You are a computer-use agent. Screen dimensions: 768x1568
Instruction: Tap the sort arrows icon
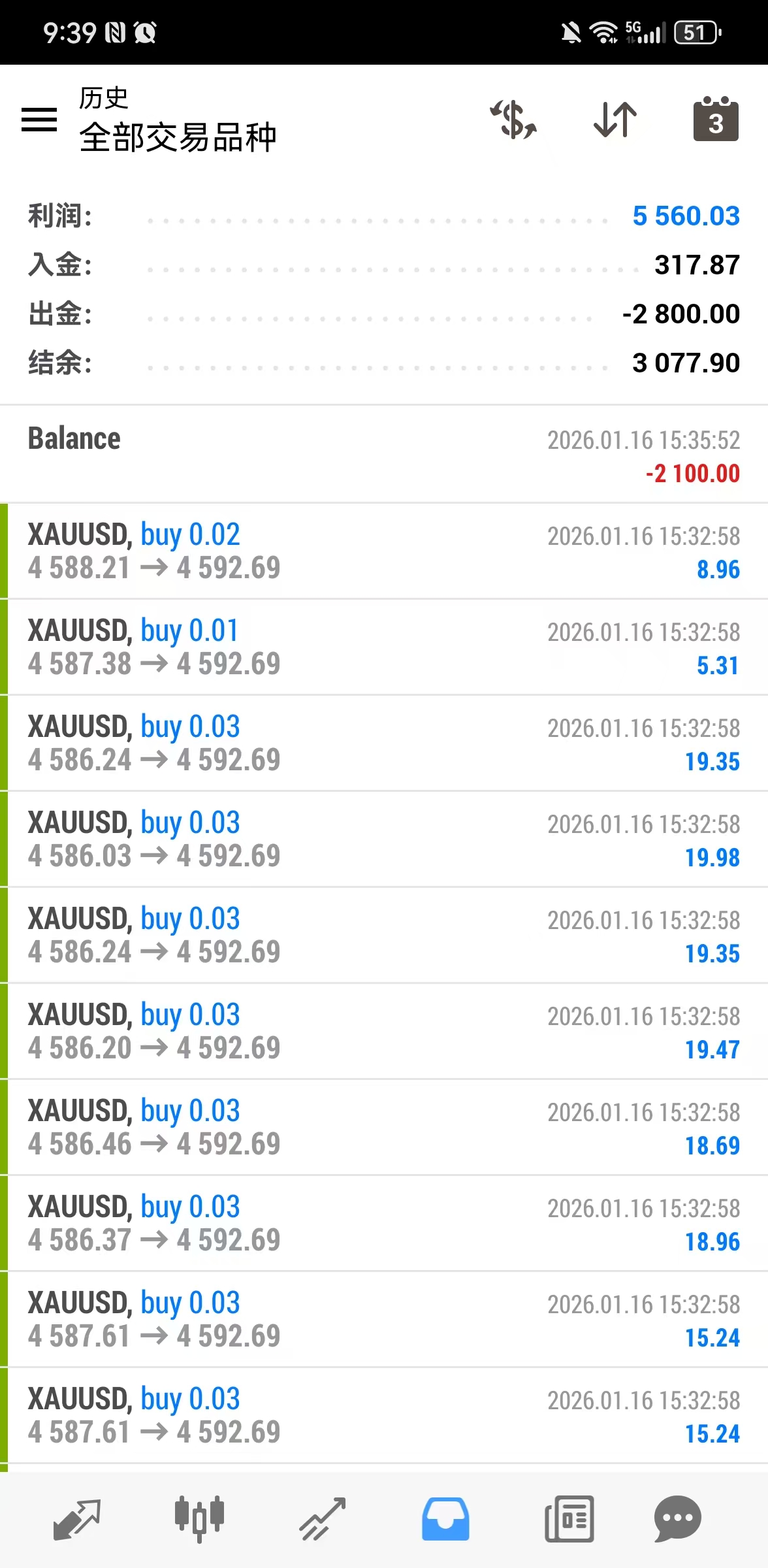[x=615, y=120]
